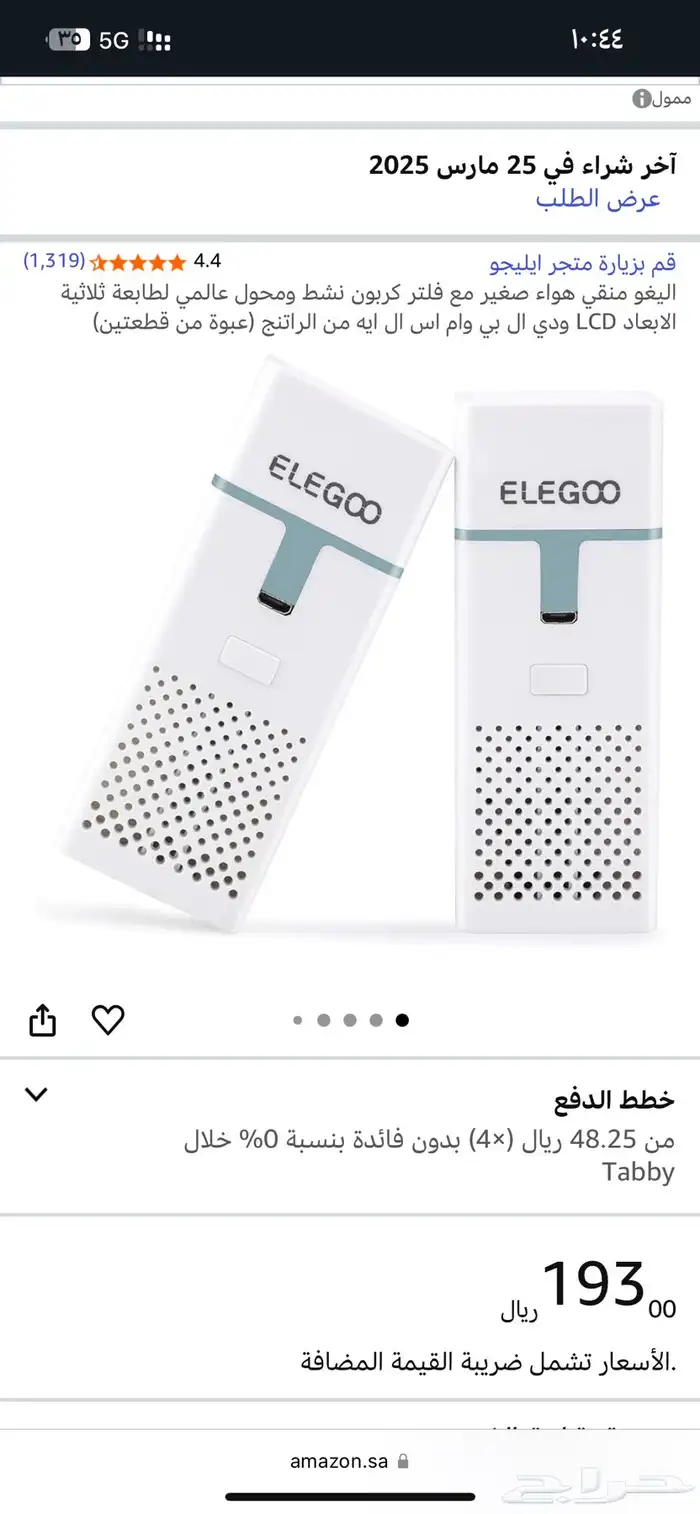The width and height of the screenshot is (700, 1514).
Task: Tap the ممول sponsored info icon
Action: [x=642, y=99]
